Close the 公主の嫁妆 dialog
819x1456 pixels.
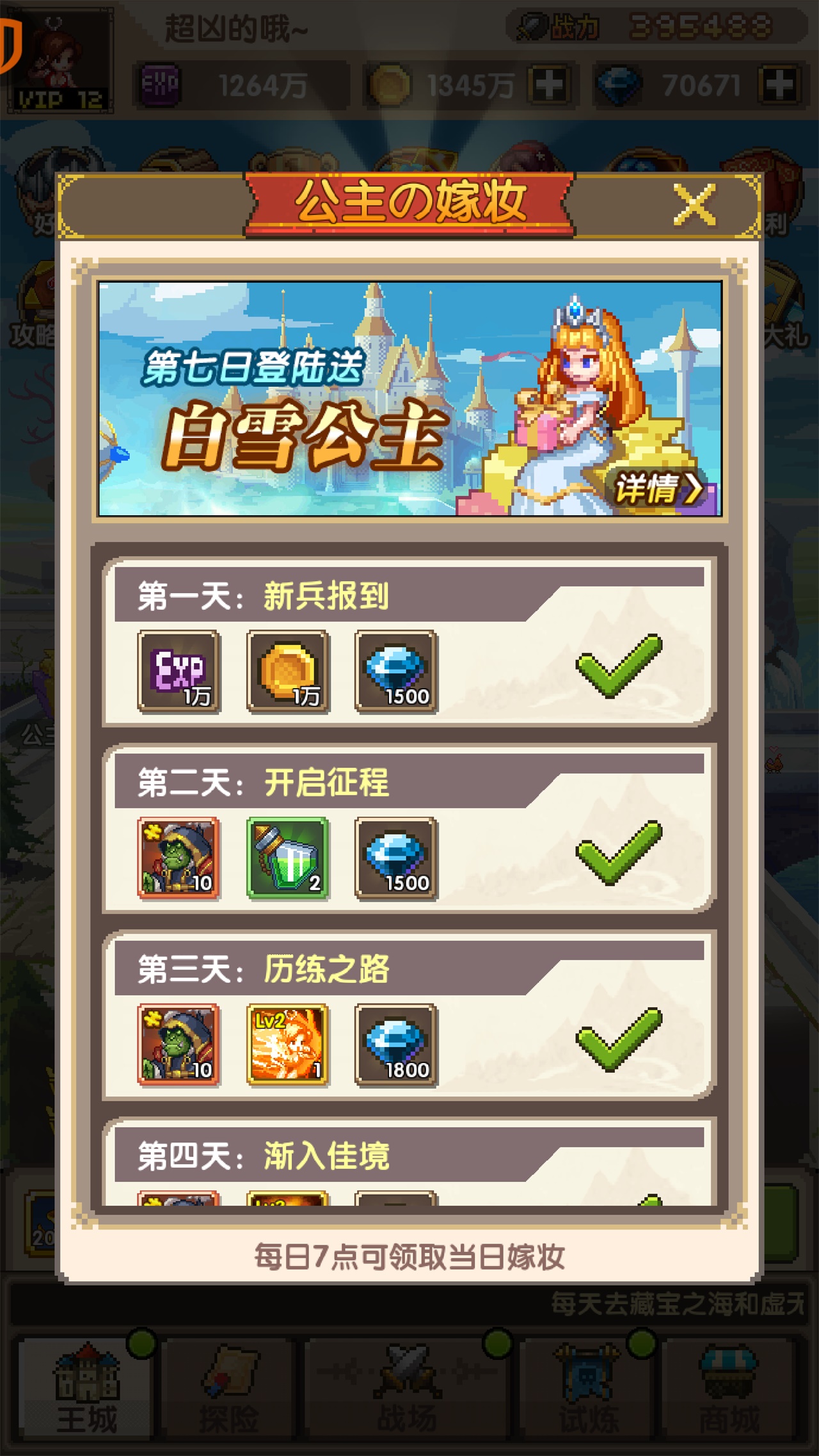pos(695,205)
